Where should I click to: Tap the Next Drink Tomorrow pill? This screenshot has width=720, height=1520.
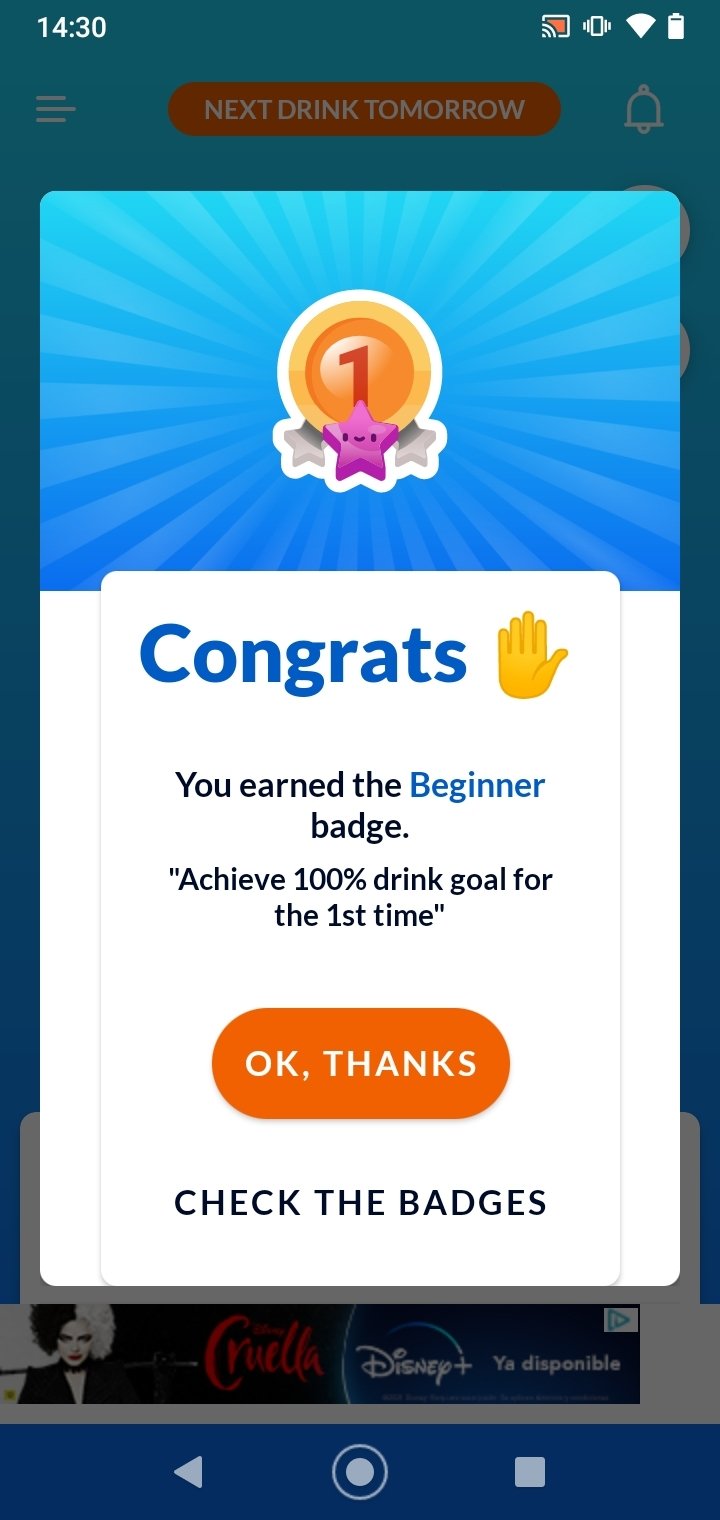[364, 109]
